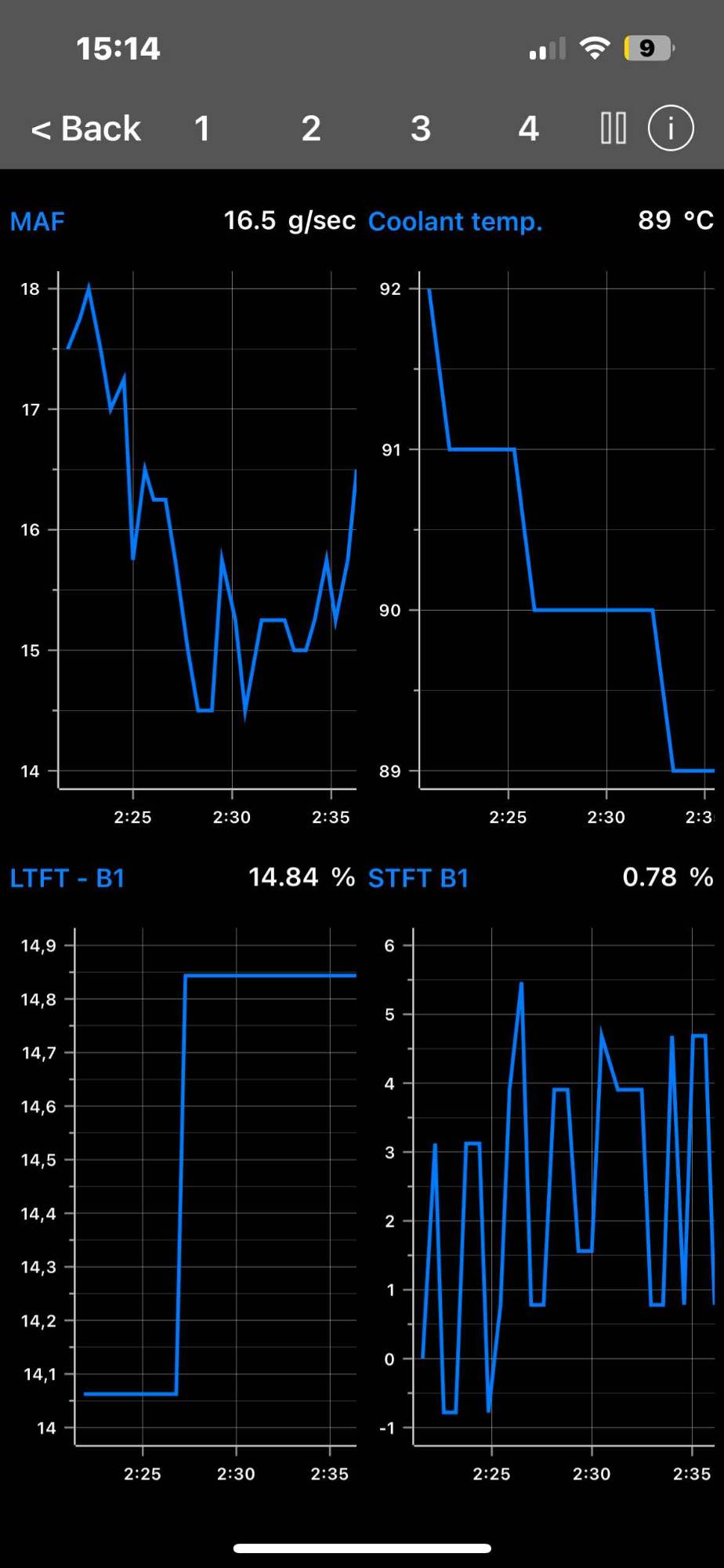Select the MAF chart title
This screenshot has width=724, height=1568.
click(x=37, y=221)
